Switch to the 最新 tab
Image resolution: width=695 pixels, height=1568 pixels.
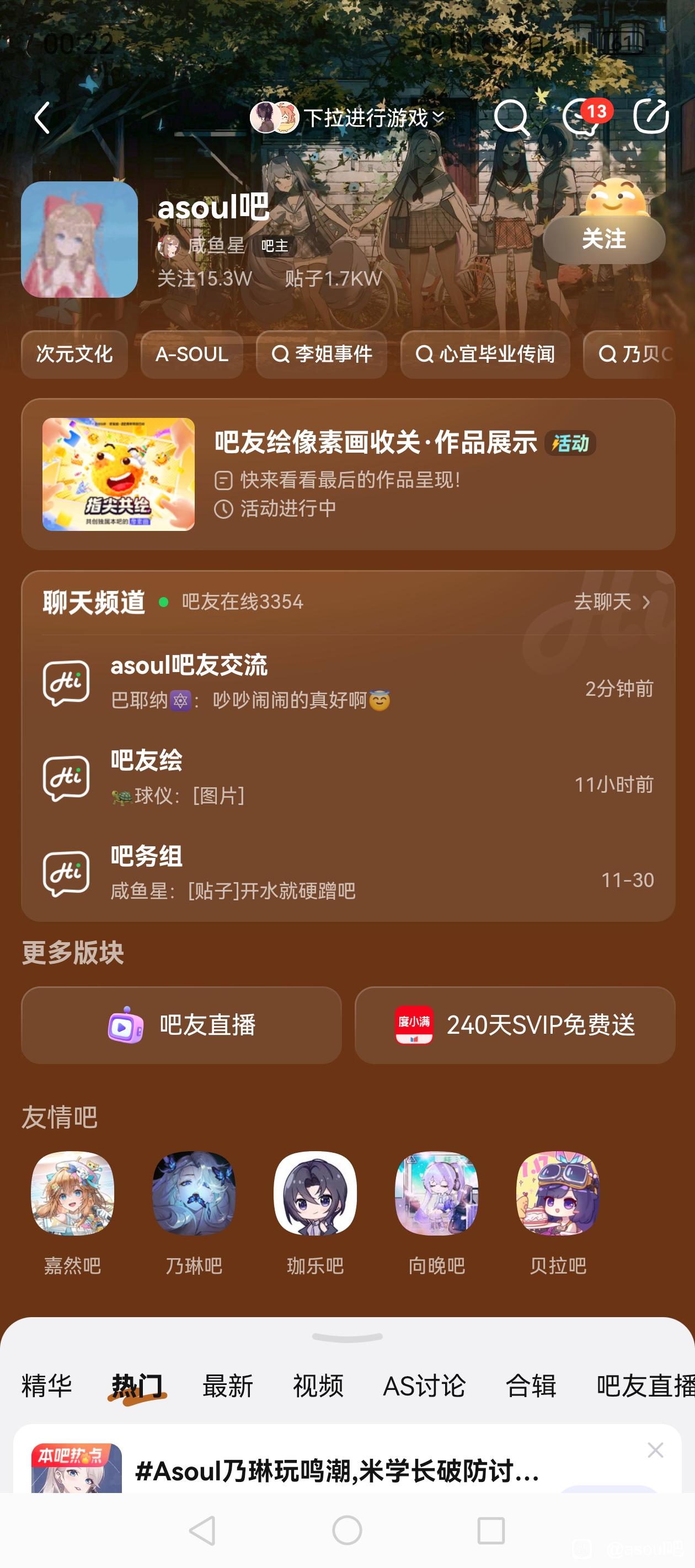[x=228, y=1386]
